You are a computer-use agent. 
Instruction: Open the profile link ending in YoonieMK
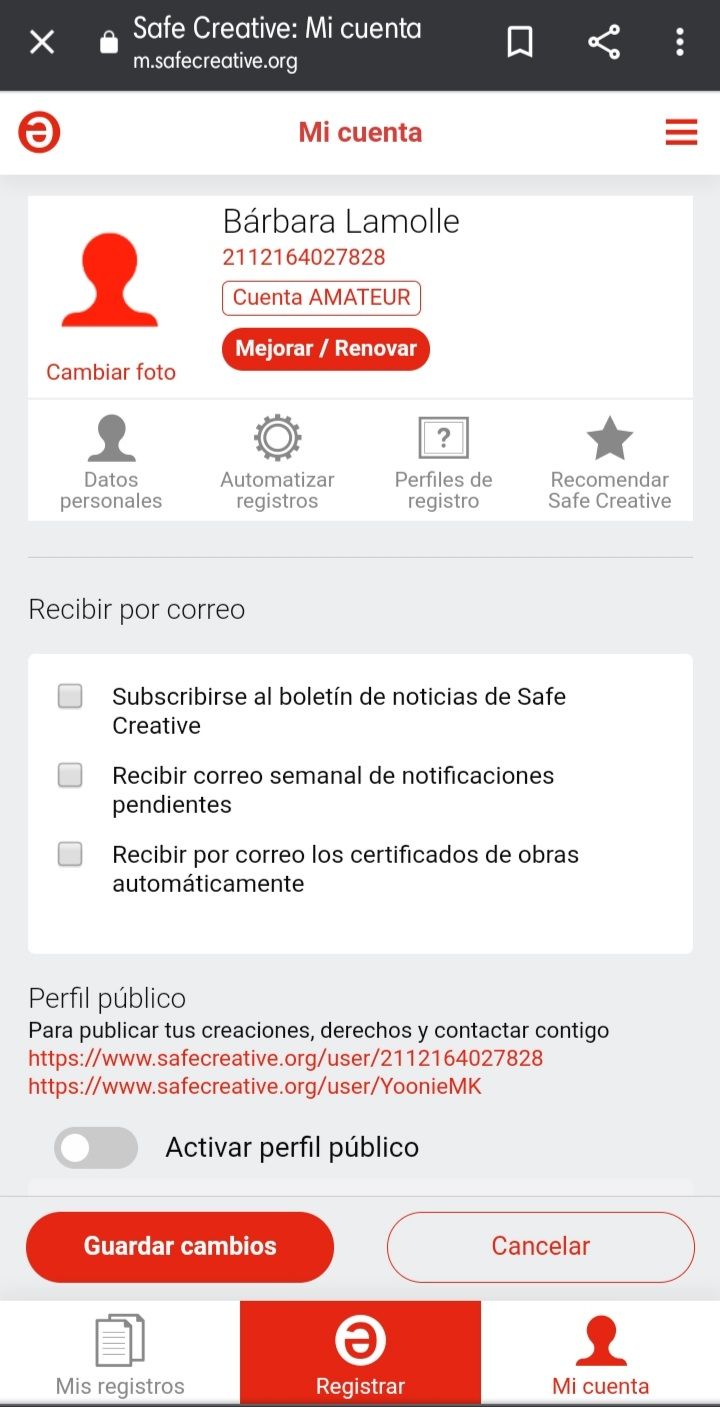[255, 1086]
